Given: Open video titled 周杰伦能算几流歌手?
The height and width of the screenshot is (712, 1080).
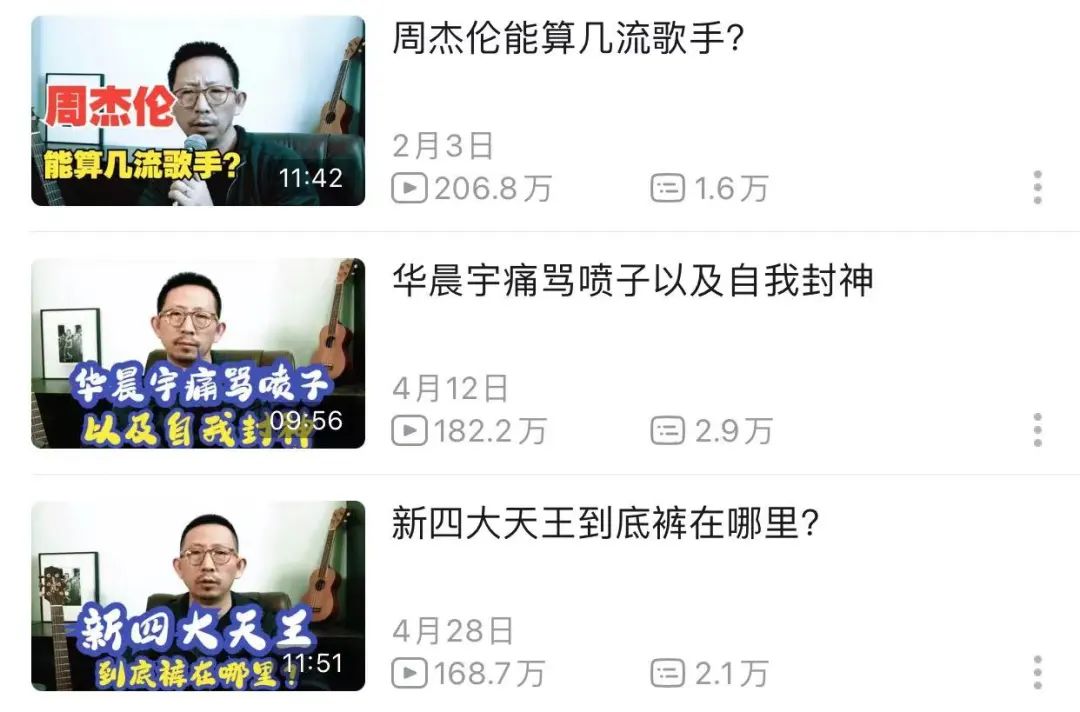Looking at the screenshot, I should [x=568, y=40].
